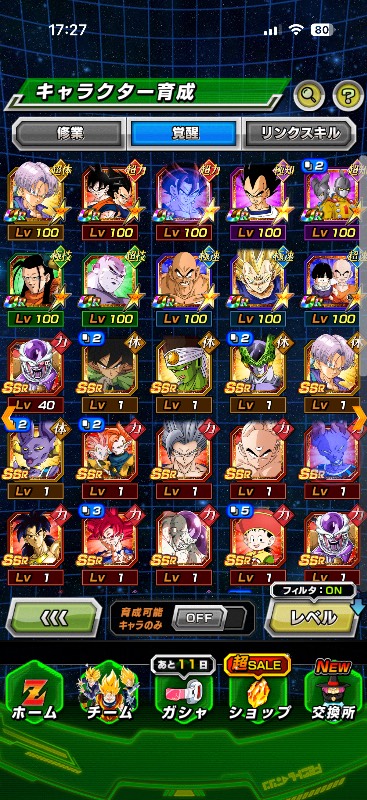Switch to the 修業 tab
The width and height of the screenshot is (367, 800).
(68, 133)
